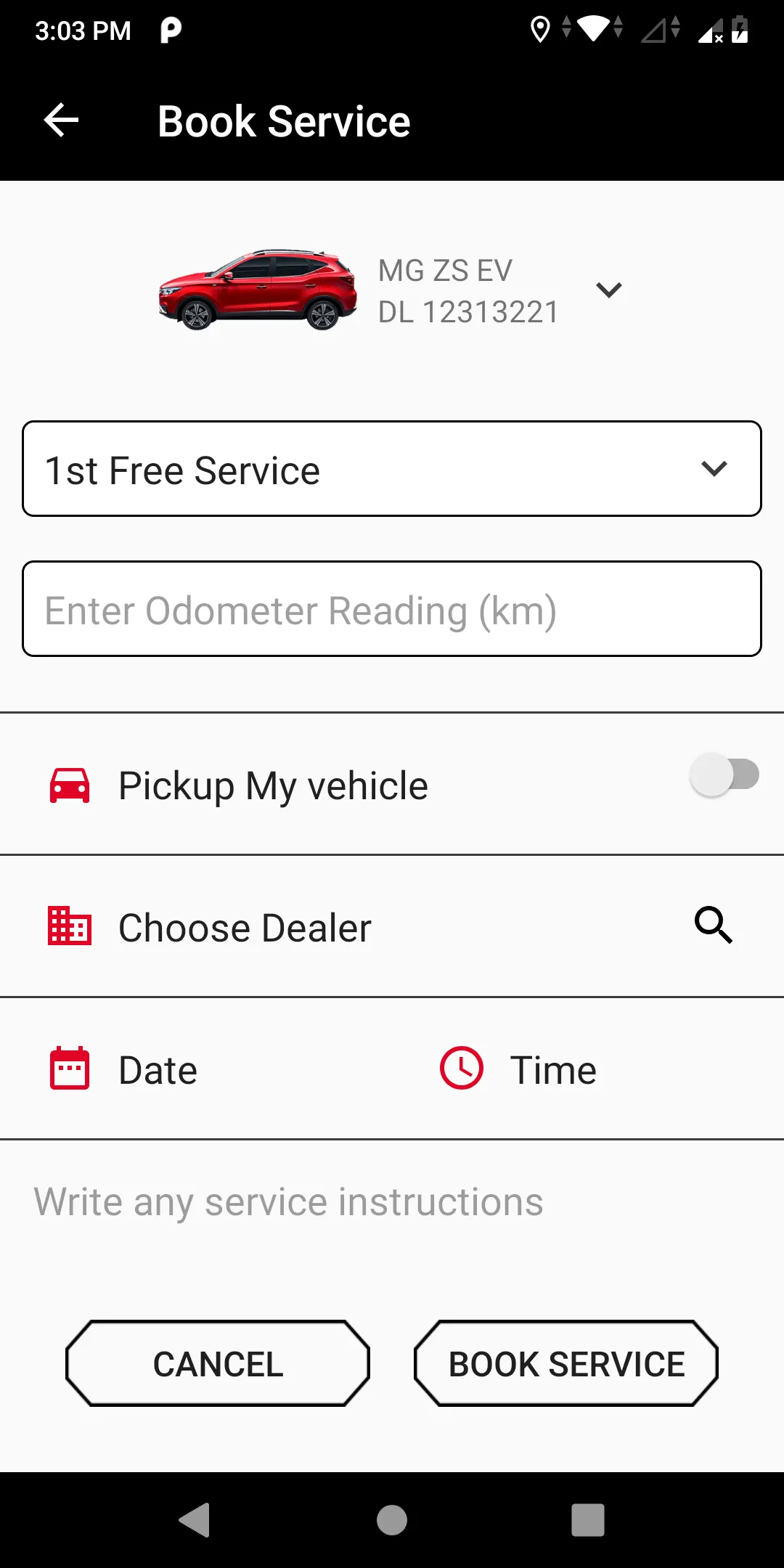Go to the system home screen
The height and width of the screenshot is (1568, 784).
pos(392,1519)
